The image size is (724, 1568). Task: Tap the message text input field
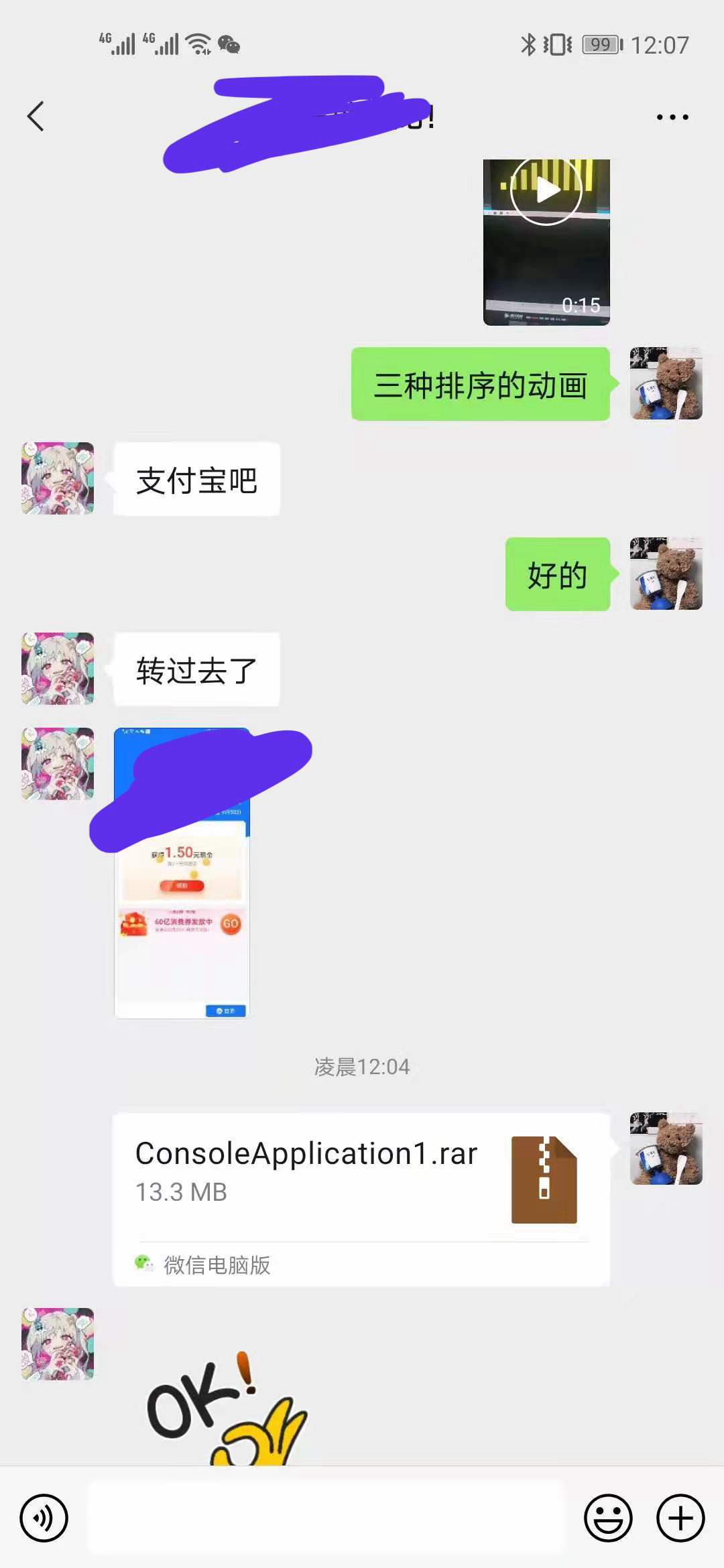pyautogui.click(x=326, y=1517)
